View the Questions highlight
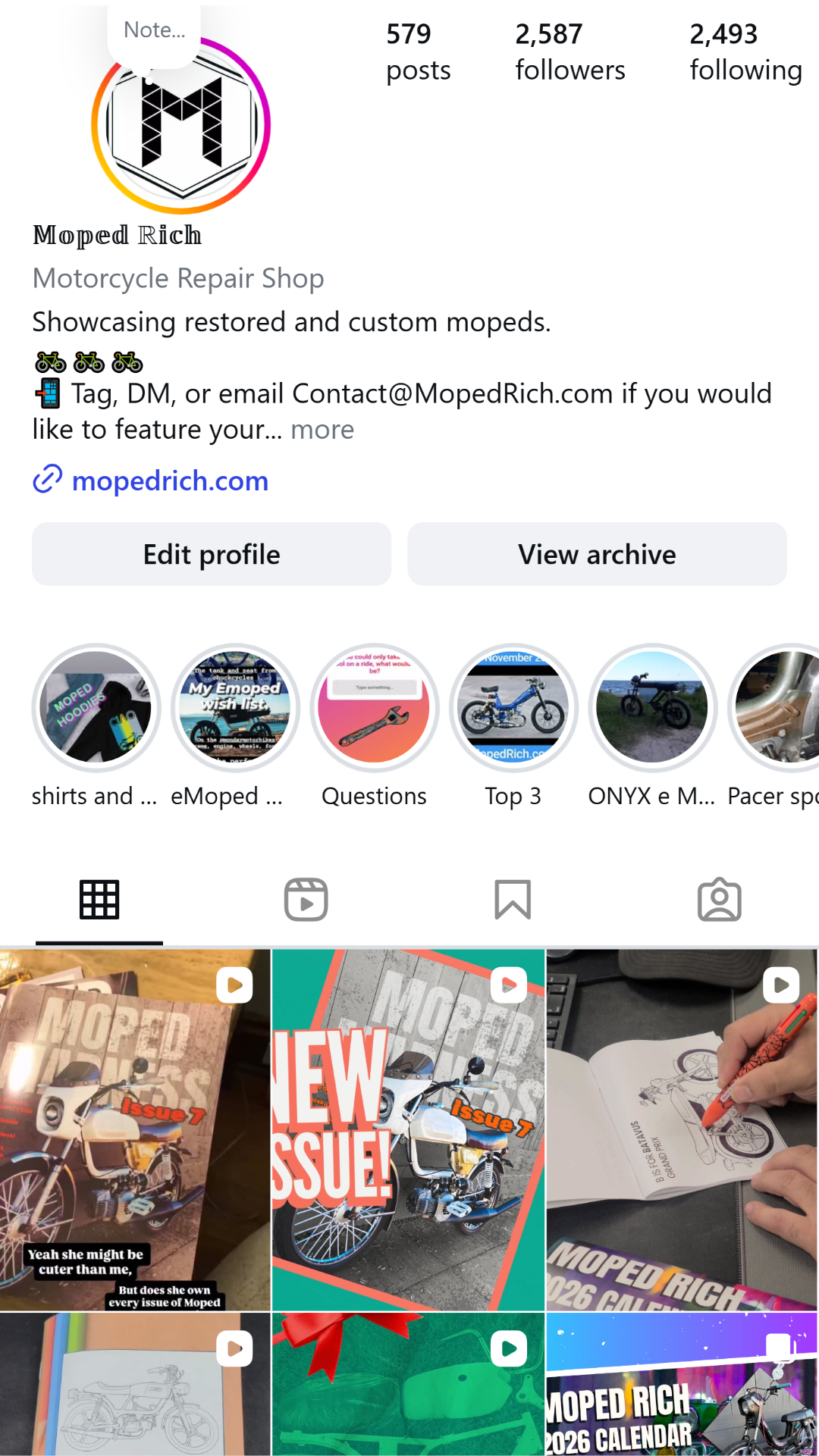This screenshot has height=1456, width=819. click(x=375, y=707)
